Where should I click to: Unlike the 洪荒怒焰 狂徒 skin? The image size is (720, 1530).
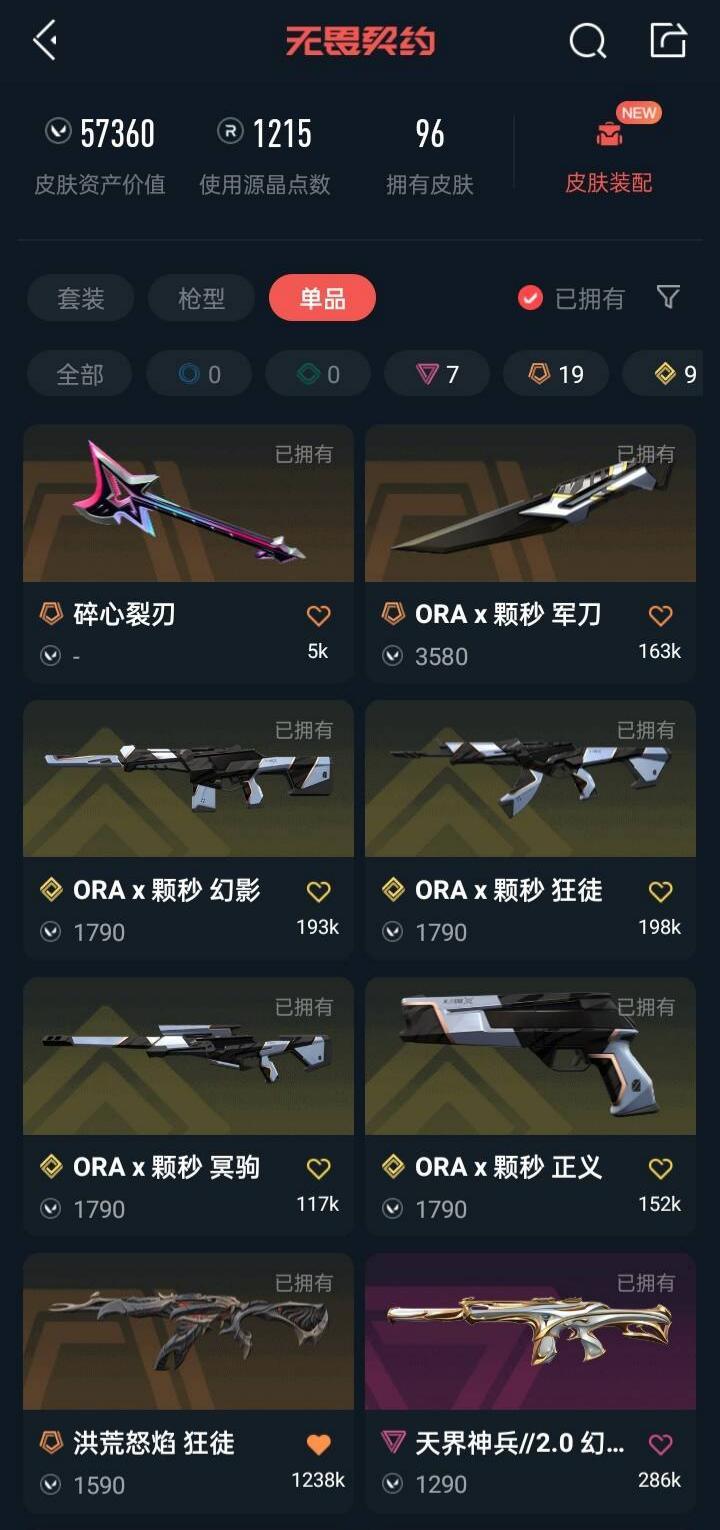(x=318, y=1444)
